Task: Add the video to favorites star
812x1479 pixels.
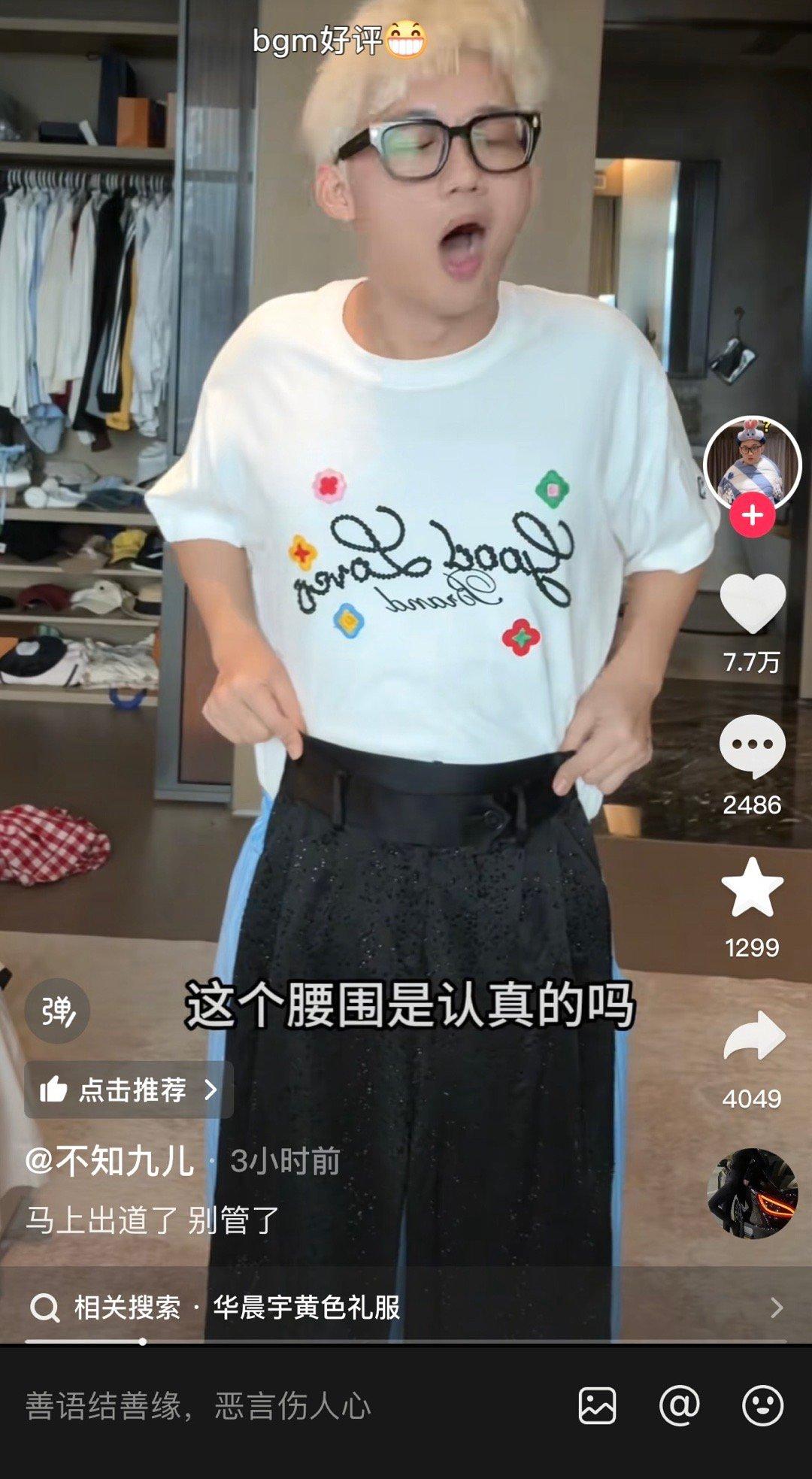Action: 753,887
